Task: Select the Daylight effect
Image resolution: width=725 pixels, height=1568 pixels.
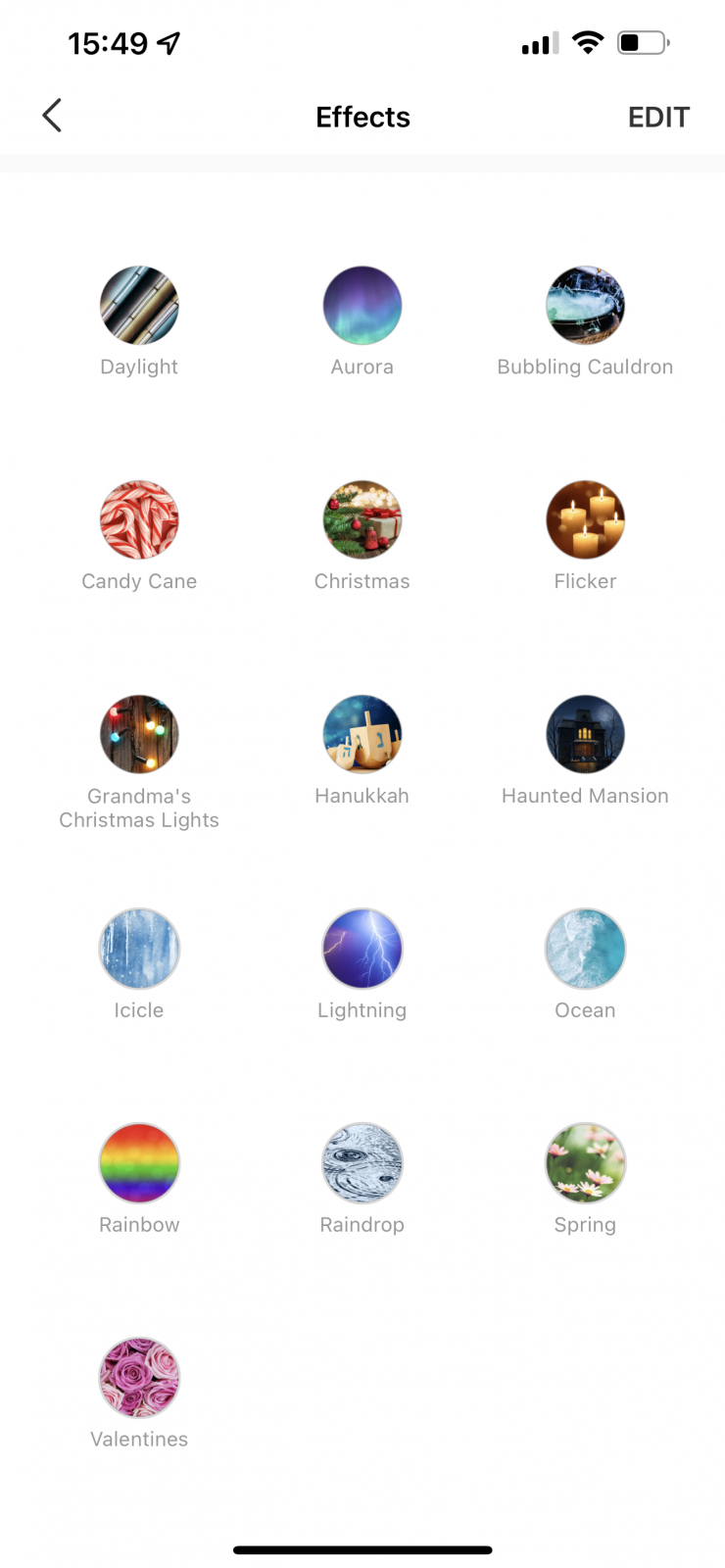Action: [139, 306]
